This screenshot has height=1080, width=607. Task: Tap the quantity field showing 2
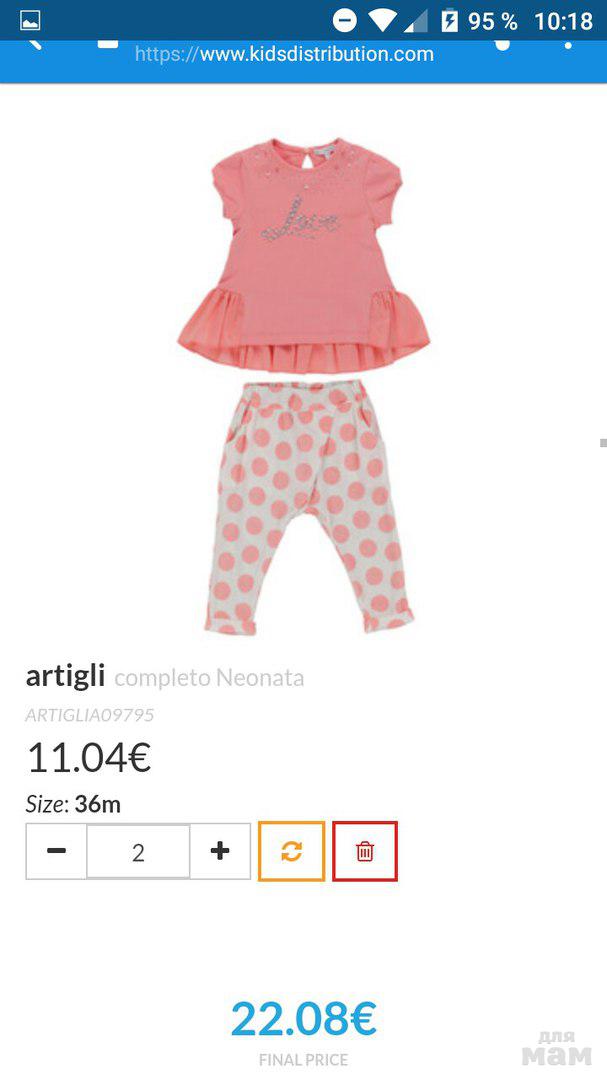pos(138,852)
